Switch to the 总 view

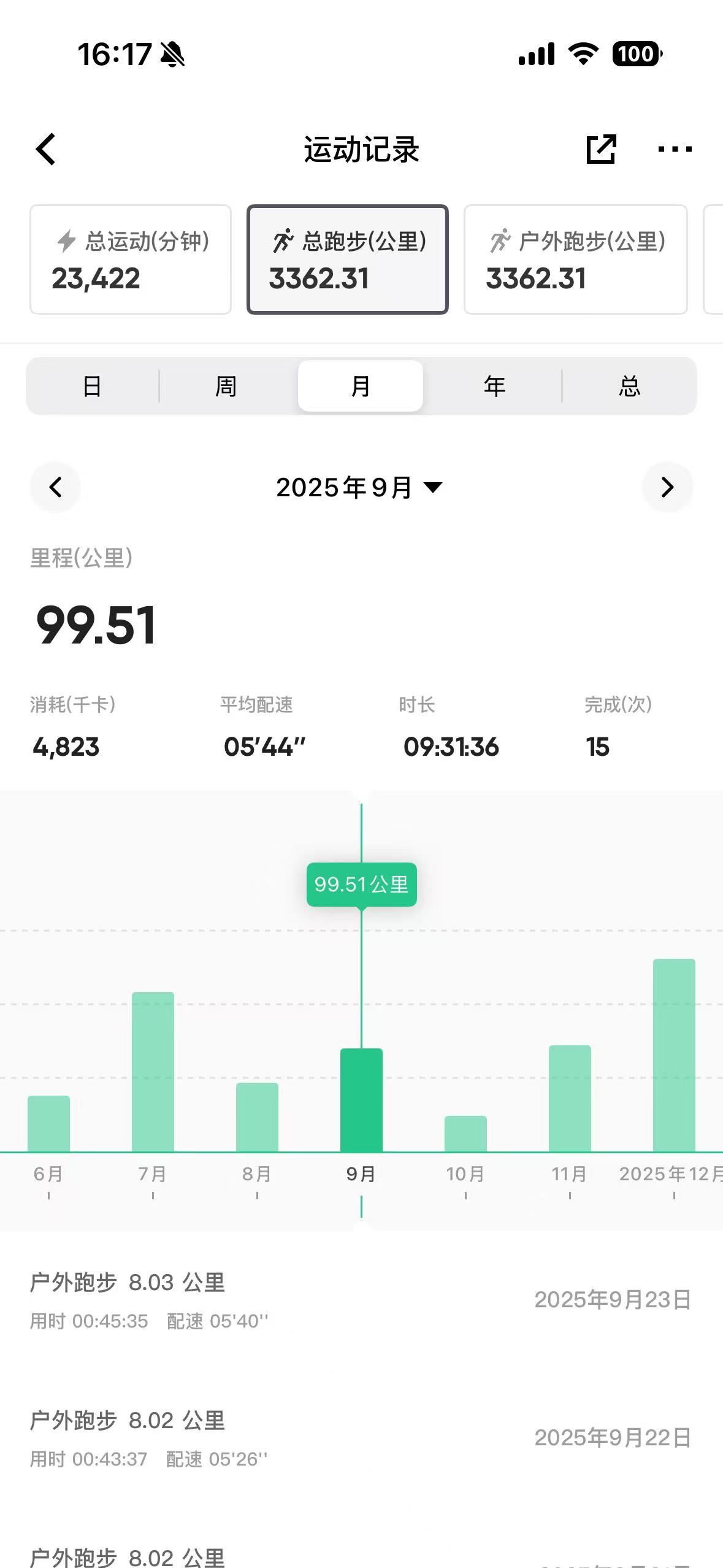(629, 386)
